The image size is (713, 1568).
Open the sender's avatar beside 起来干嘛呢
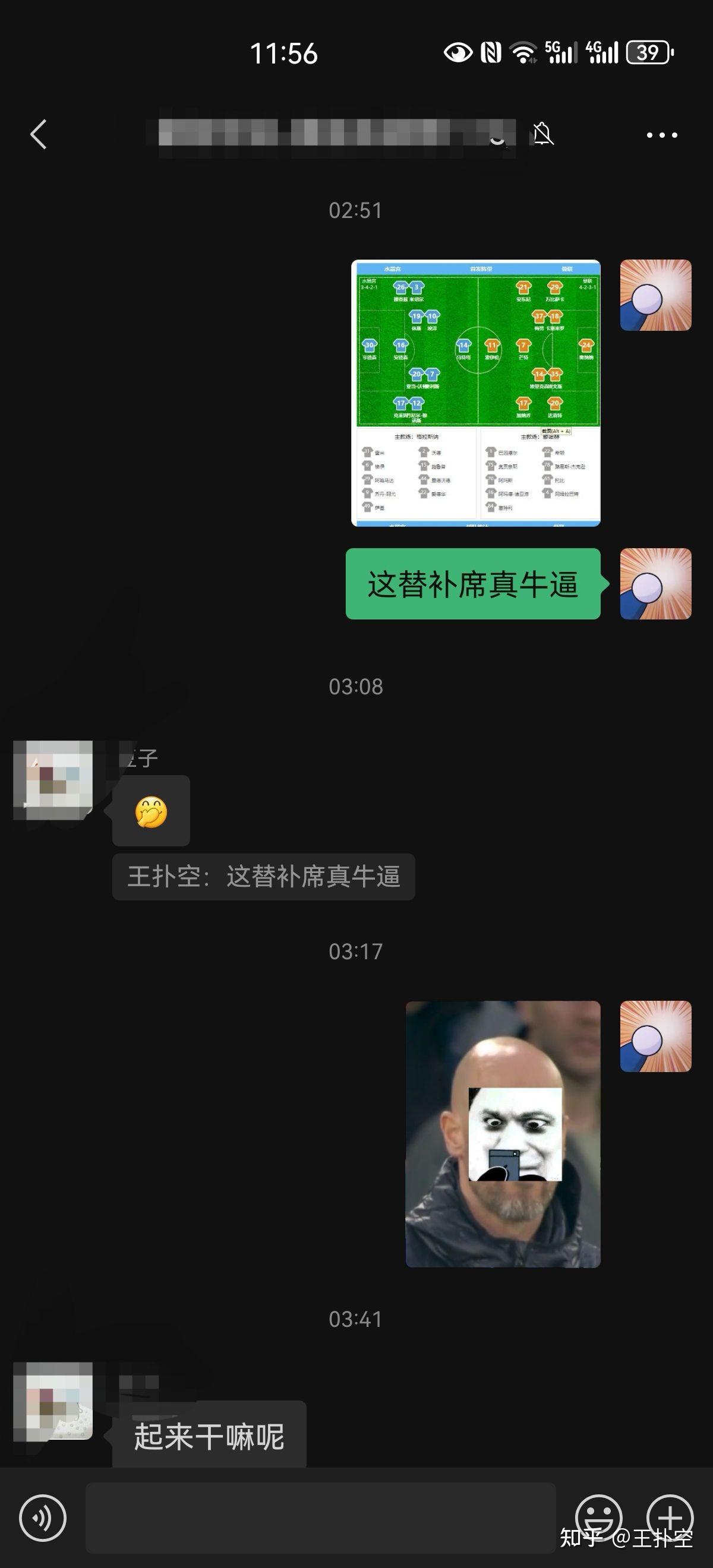[x=53, y=1400]
